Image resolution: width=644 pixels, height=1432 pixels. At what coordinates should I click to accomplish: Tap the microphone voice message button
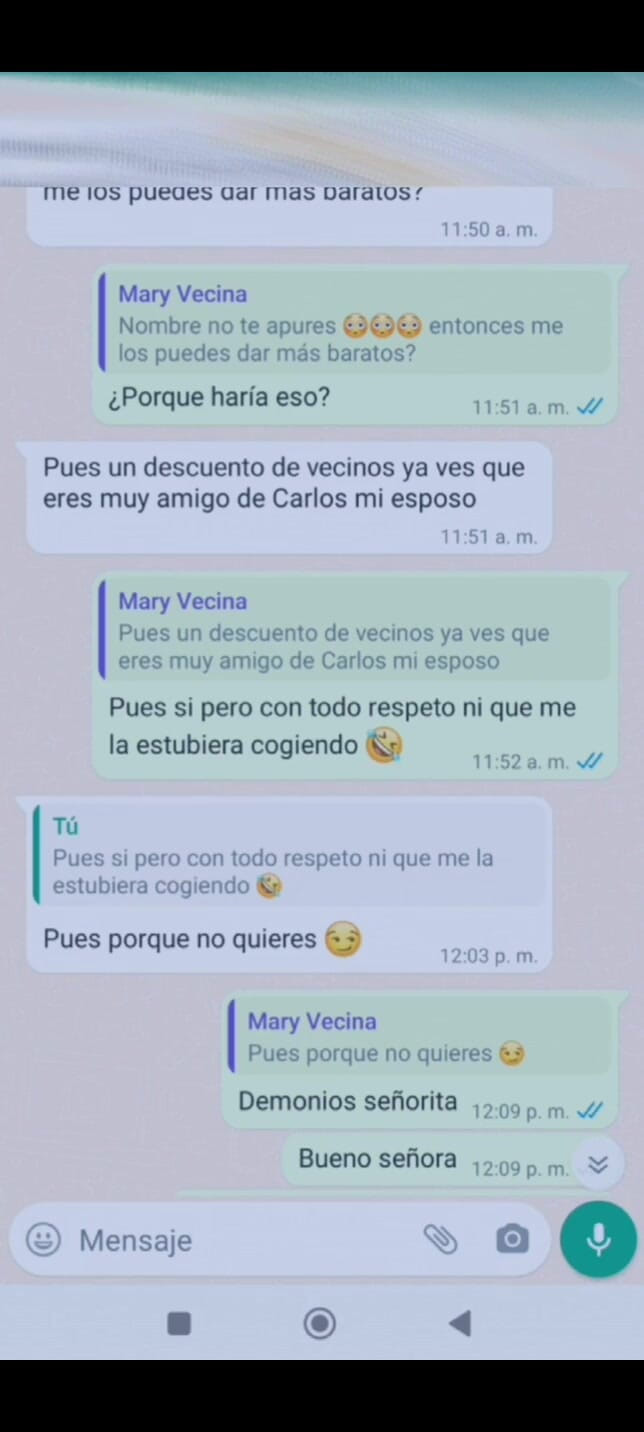click(x=598, y=1240)
